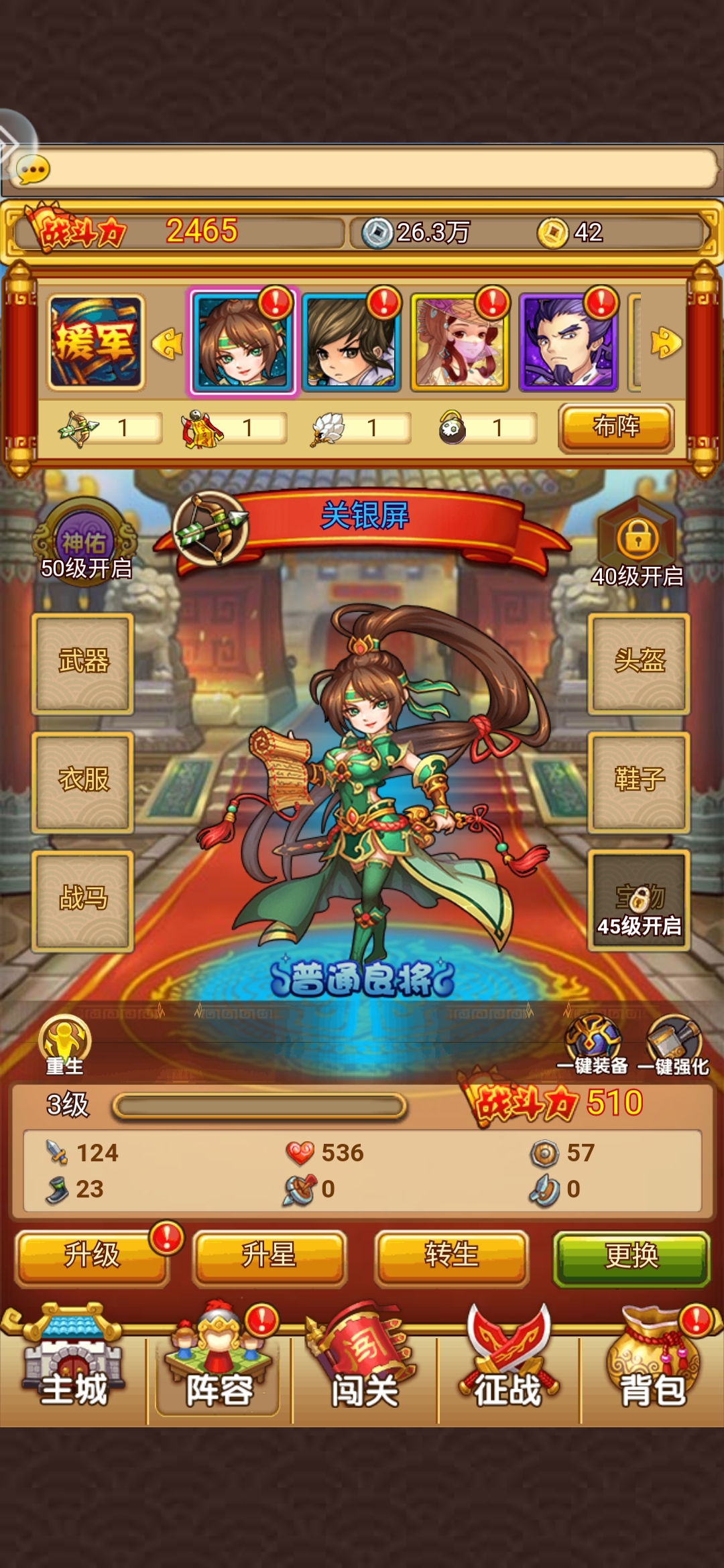Open the 援军 reinforcements slot
The height and width of the screenshot is (1568, 724).
click(95, 342)
